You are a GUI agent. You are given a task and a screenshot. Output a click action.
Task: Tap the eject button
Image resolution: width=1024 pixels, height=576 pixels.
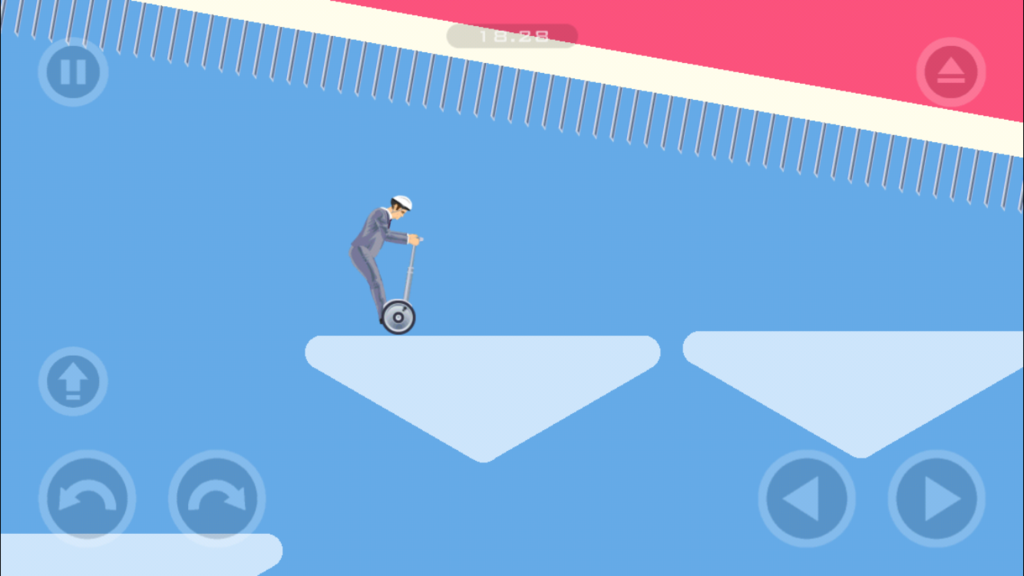[x=951, y=72]
